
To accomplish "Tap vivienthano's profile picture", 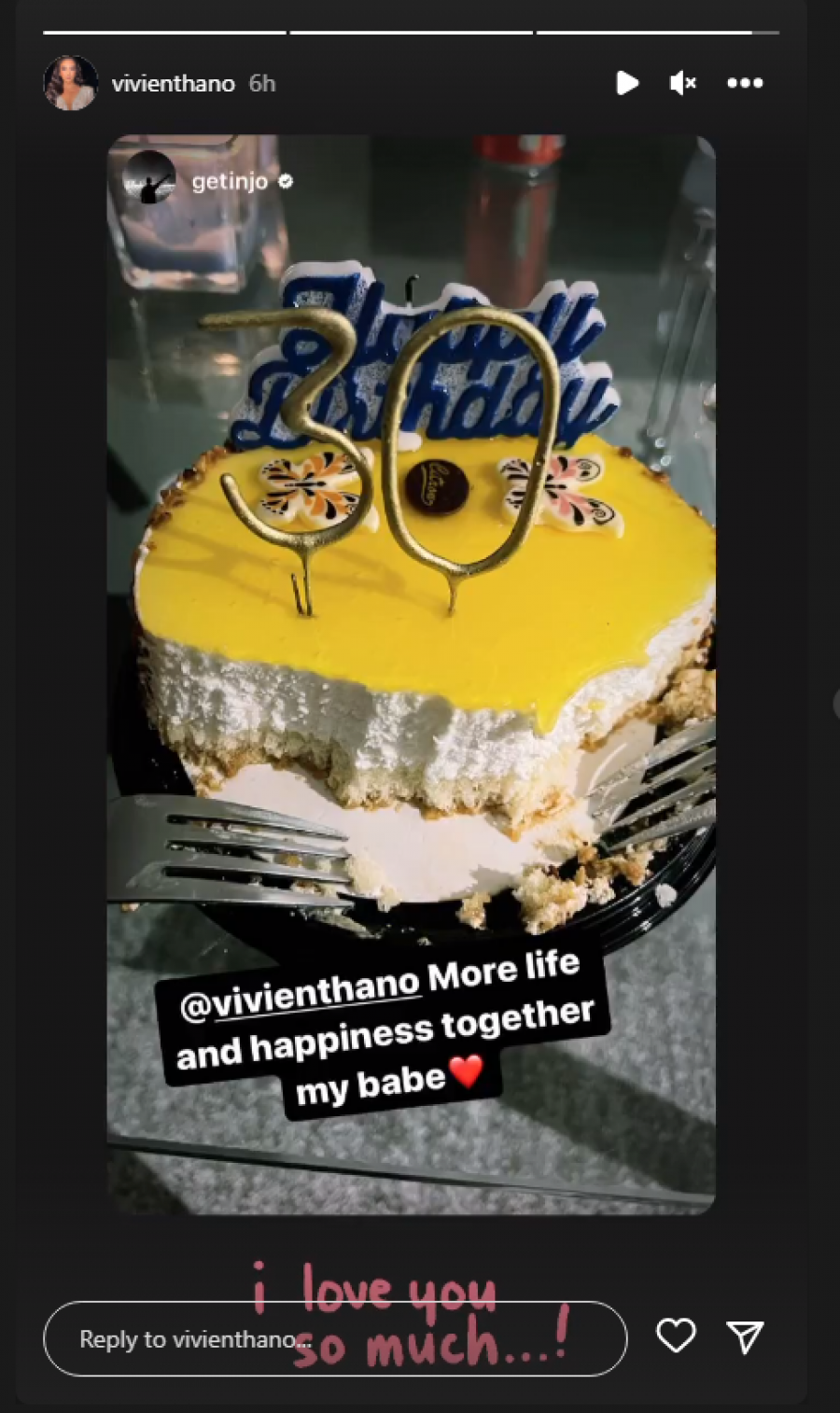I will [71, 83].
